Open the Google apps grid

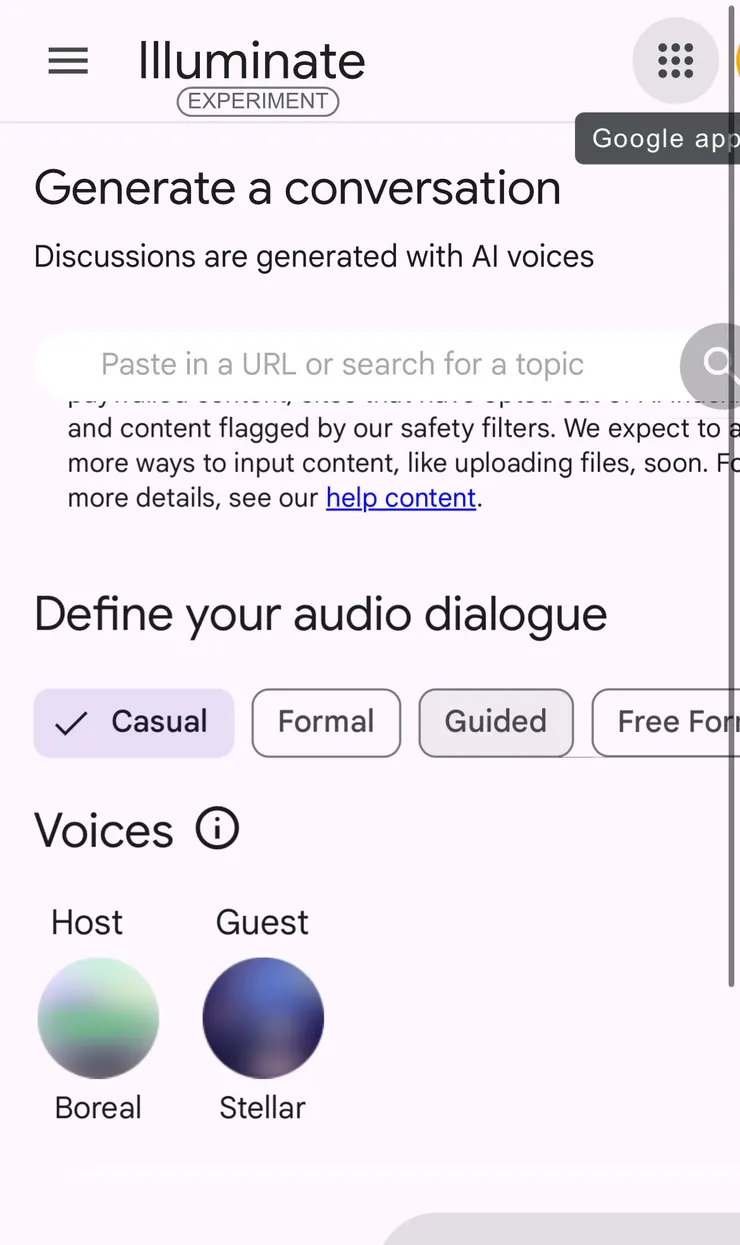pyautogui.click(x=675, y=61)
